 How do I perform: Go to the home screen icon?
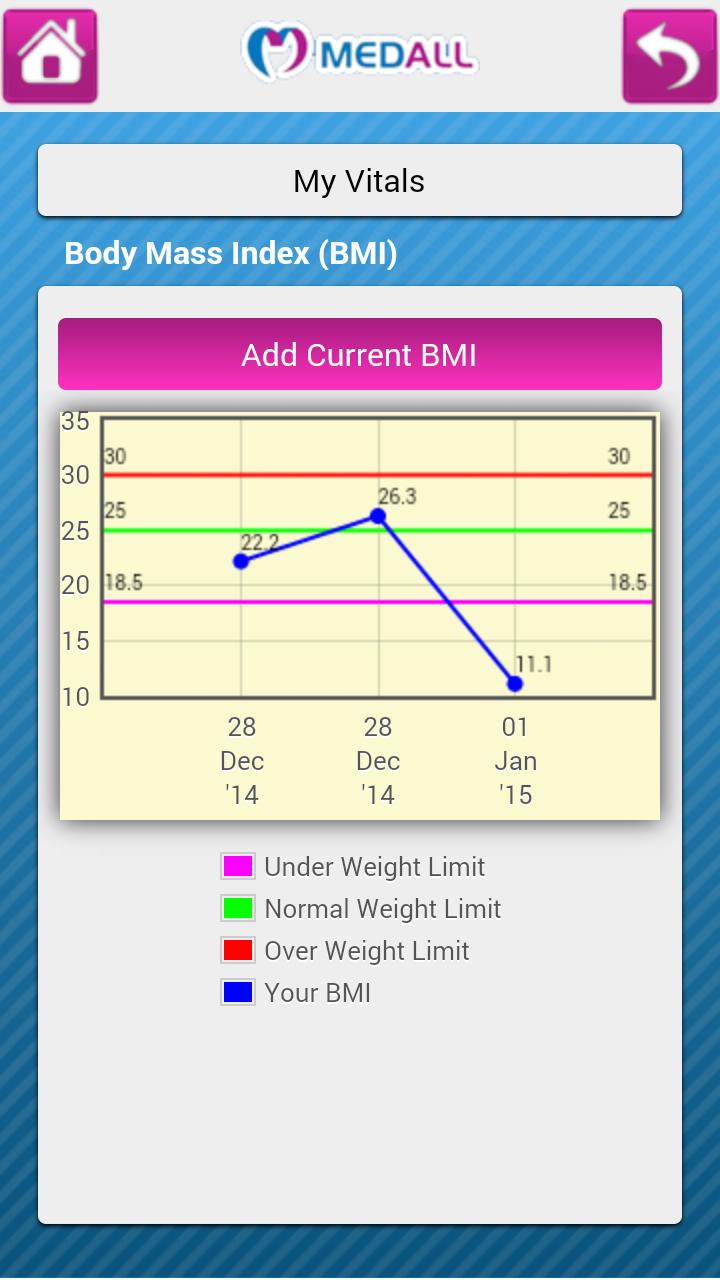(x=50, y=56)
